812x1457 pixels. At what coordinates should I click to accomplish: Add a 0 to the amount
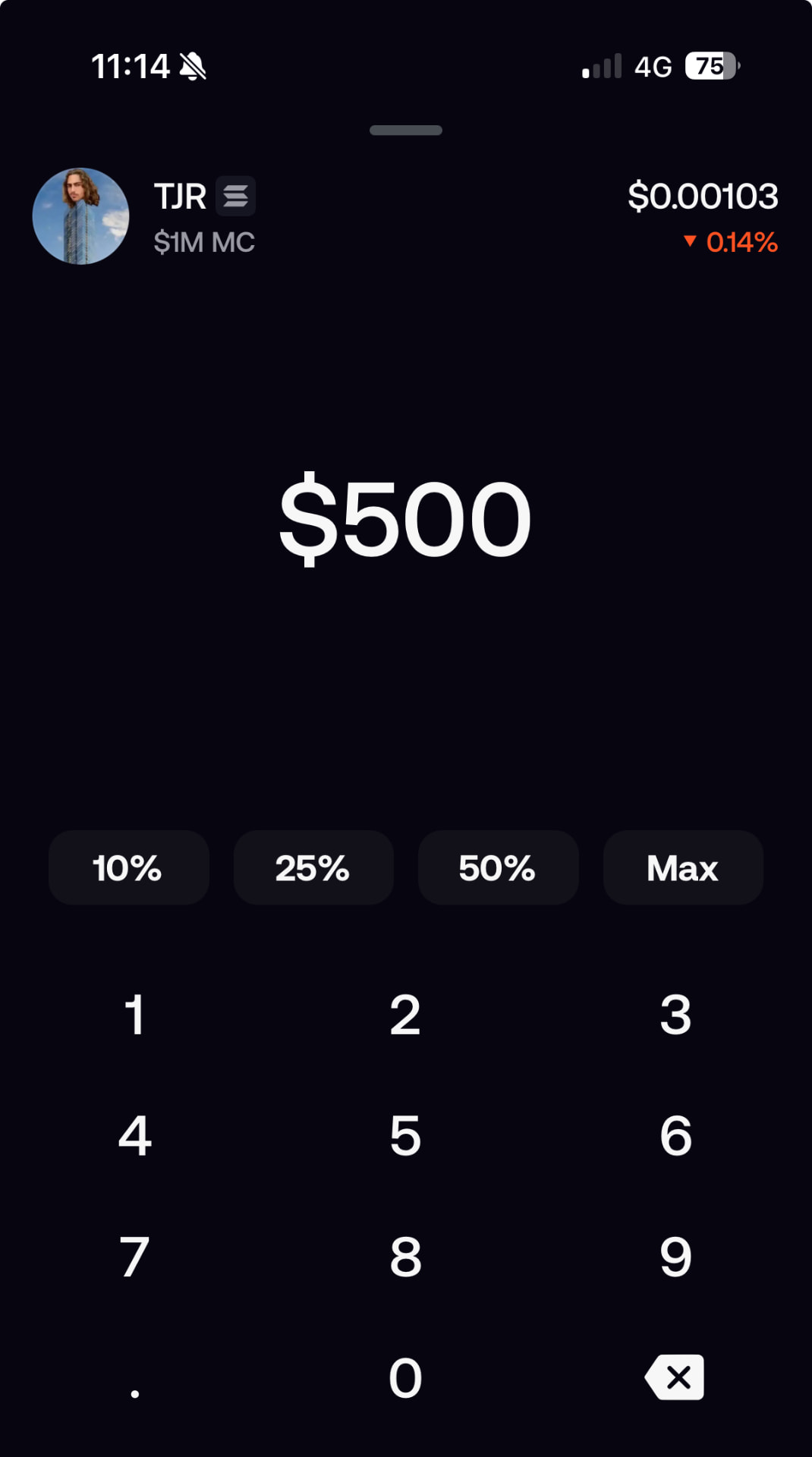[405, 1377]
